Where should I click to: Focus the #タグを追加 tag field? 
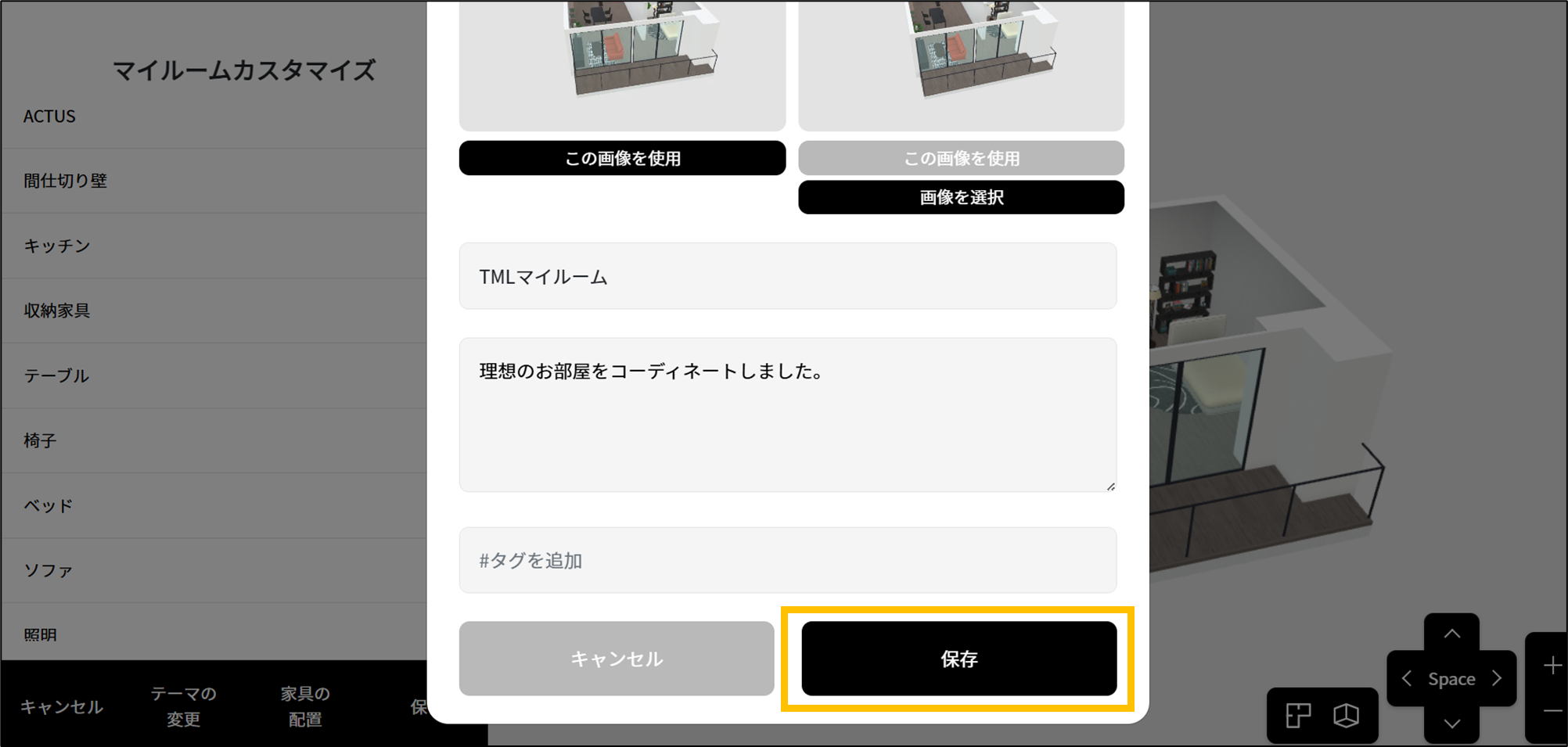click(x=787, y=560)
